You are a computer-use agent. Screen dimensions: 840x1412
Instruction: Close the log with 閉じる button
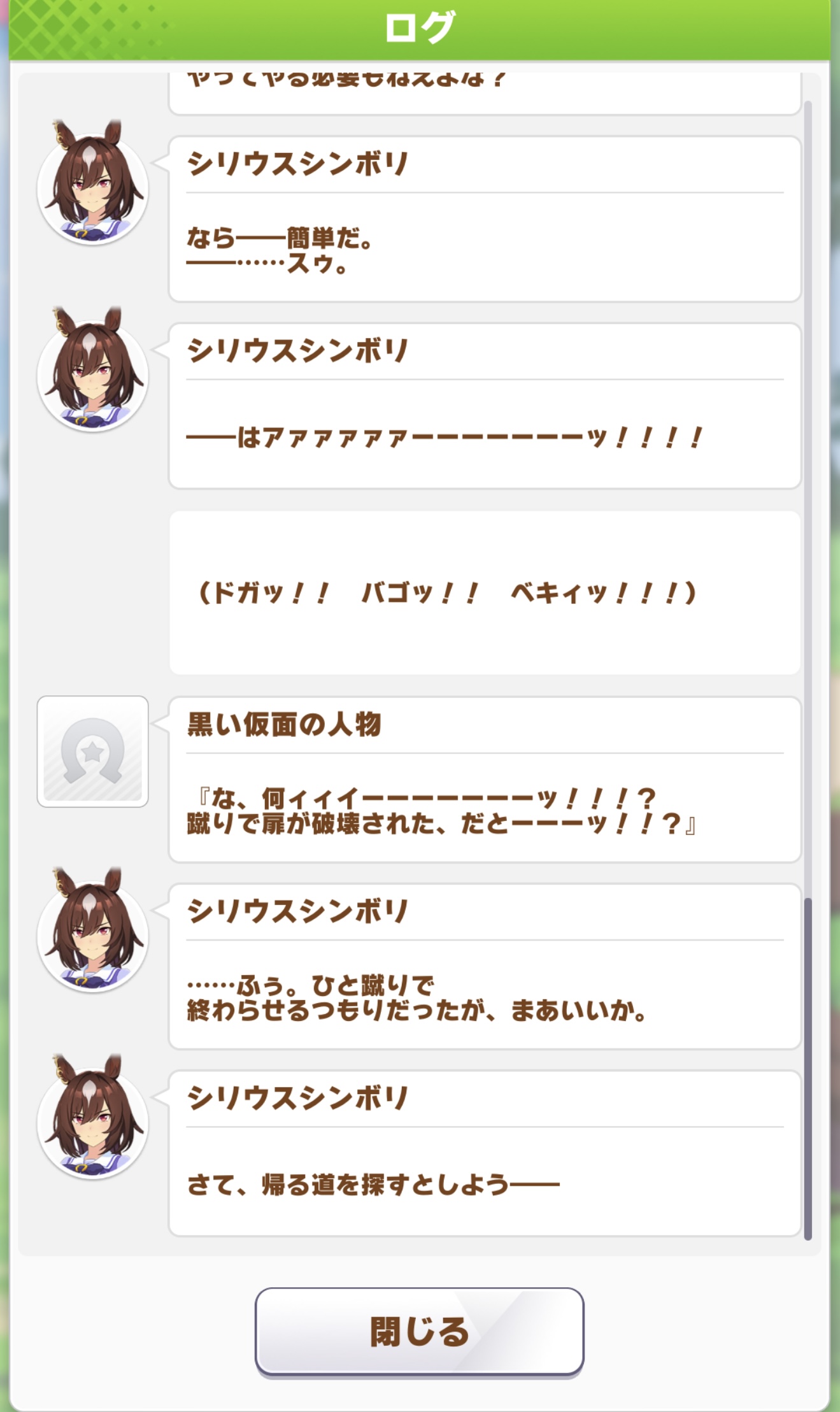[419, 1330]
